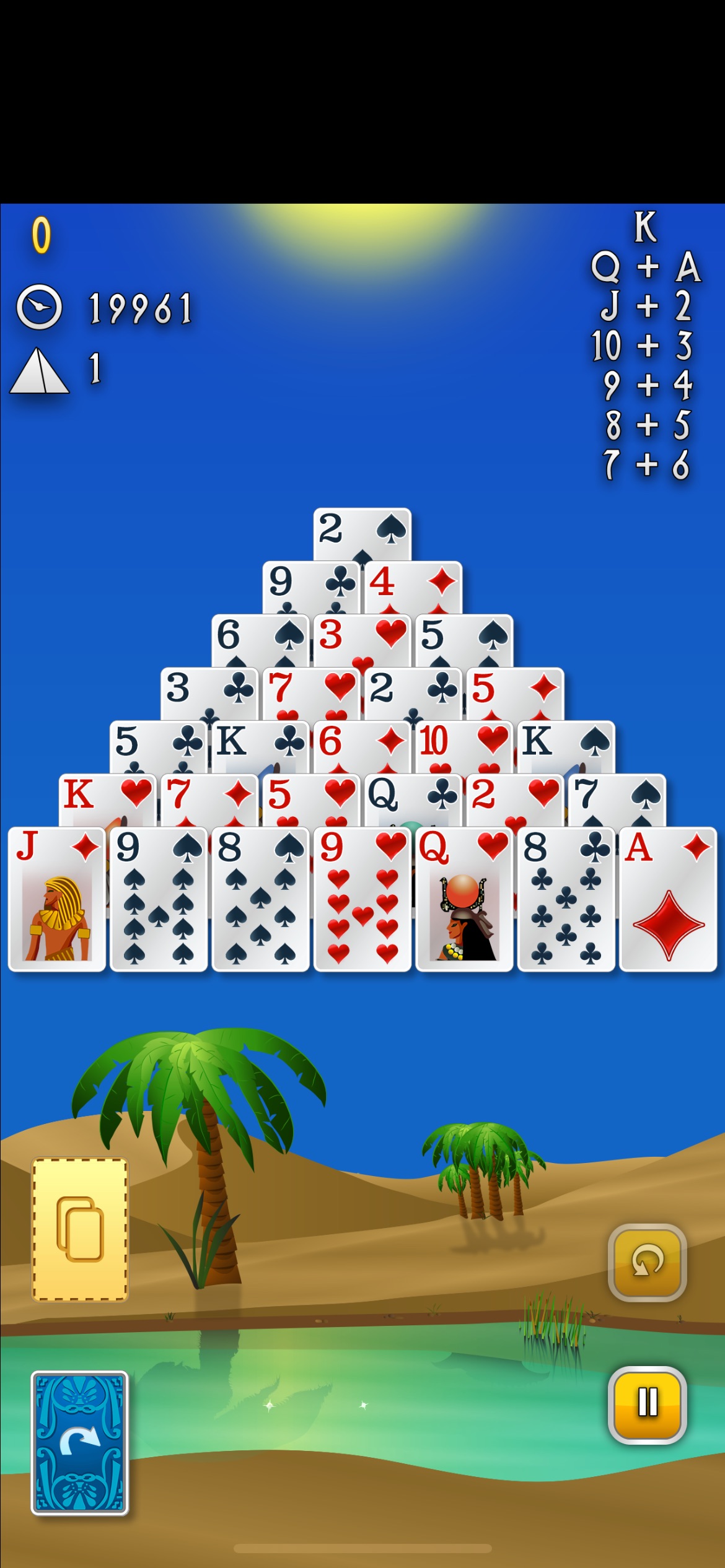
Task: Pause the game
Action: [648, 1405]
